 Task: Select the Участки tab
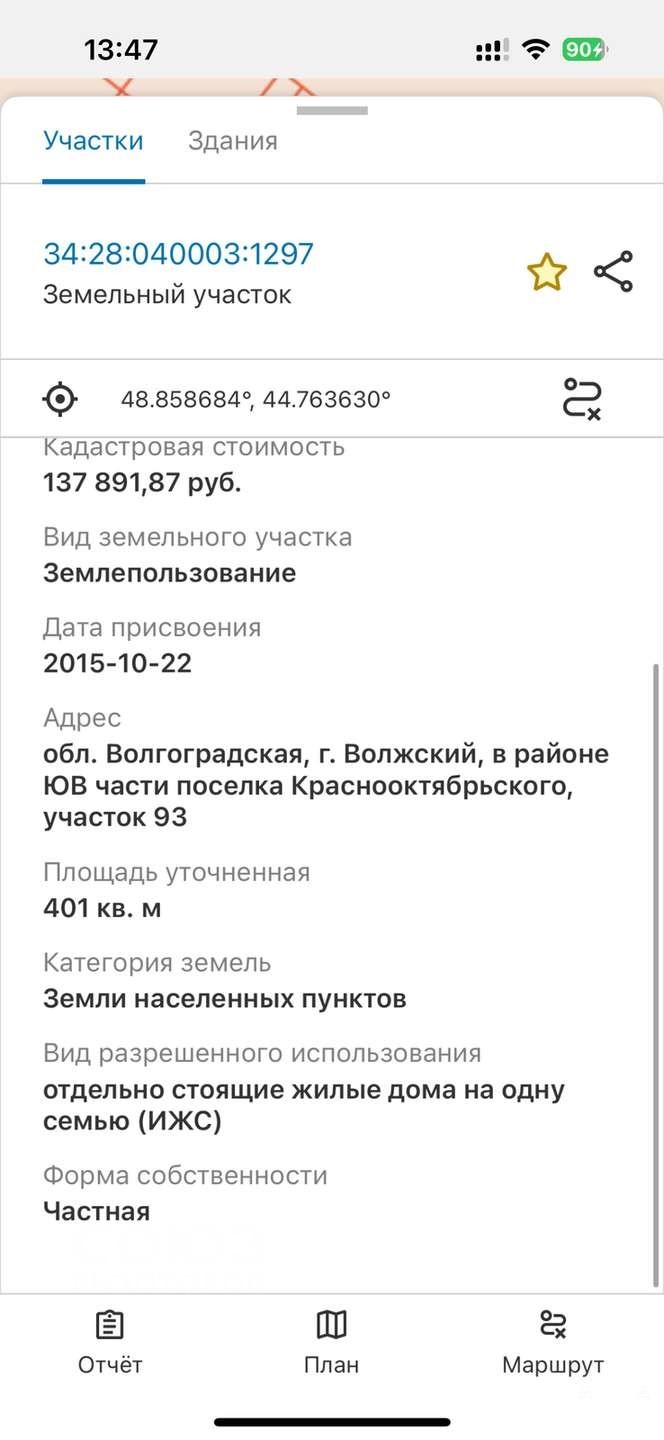93,141
